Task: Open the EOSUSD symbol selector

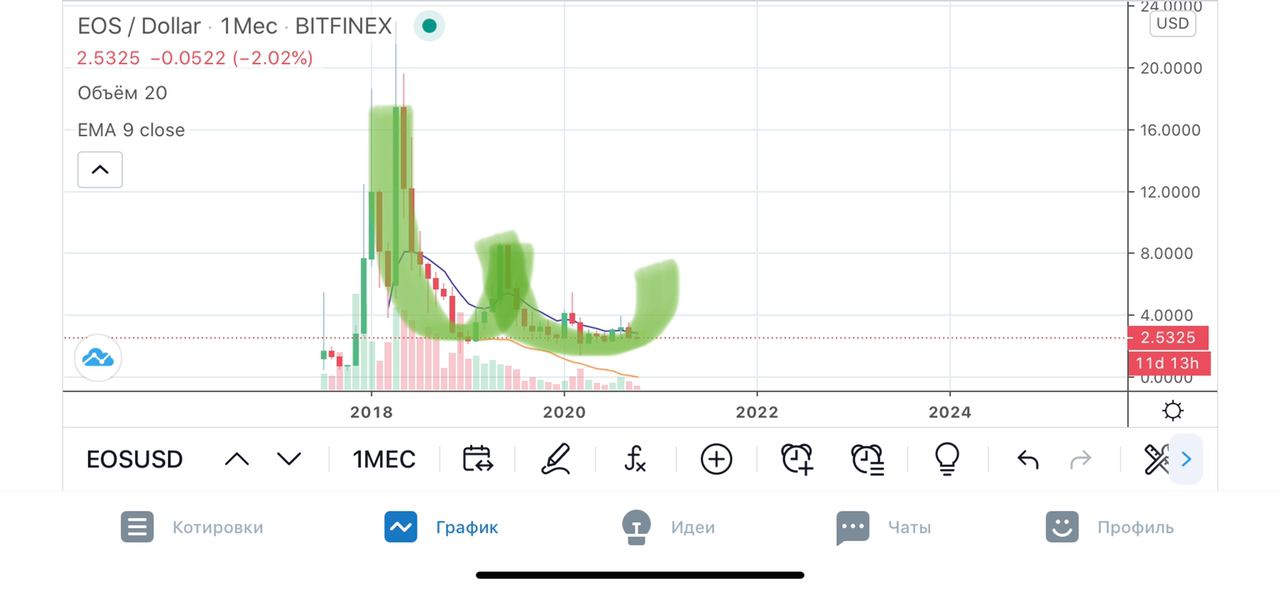Action: 134,459
